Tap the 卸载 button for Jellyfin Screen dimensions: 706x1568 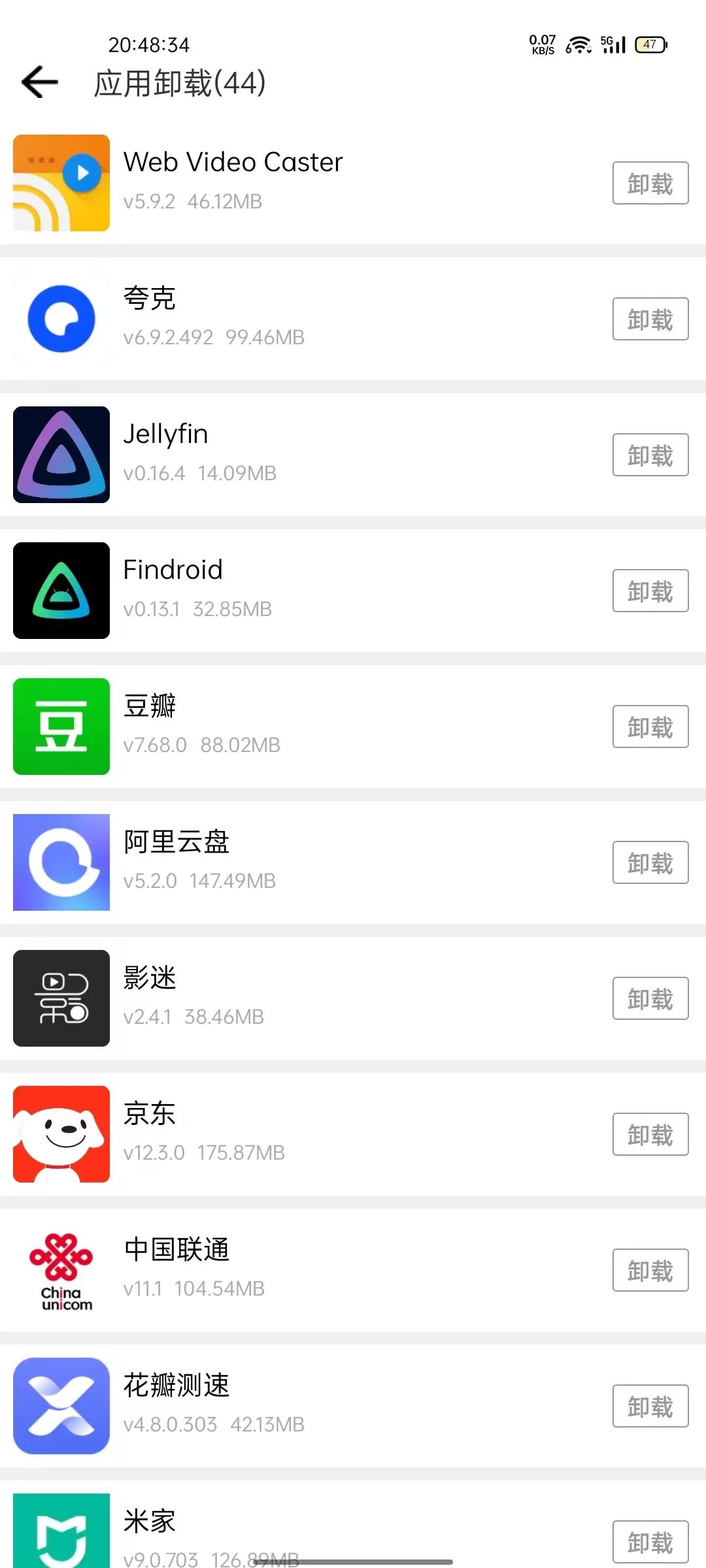tap(650, 455)
